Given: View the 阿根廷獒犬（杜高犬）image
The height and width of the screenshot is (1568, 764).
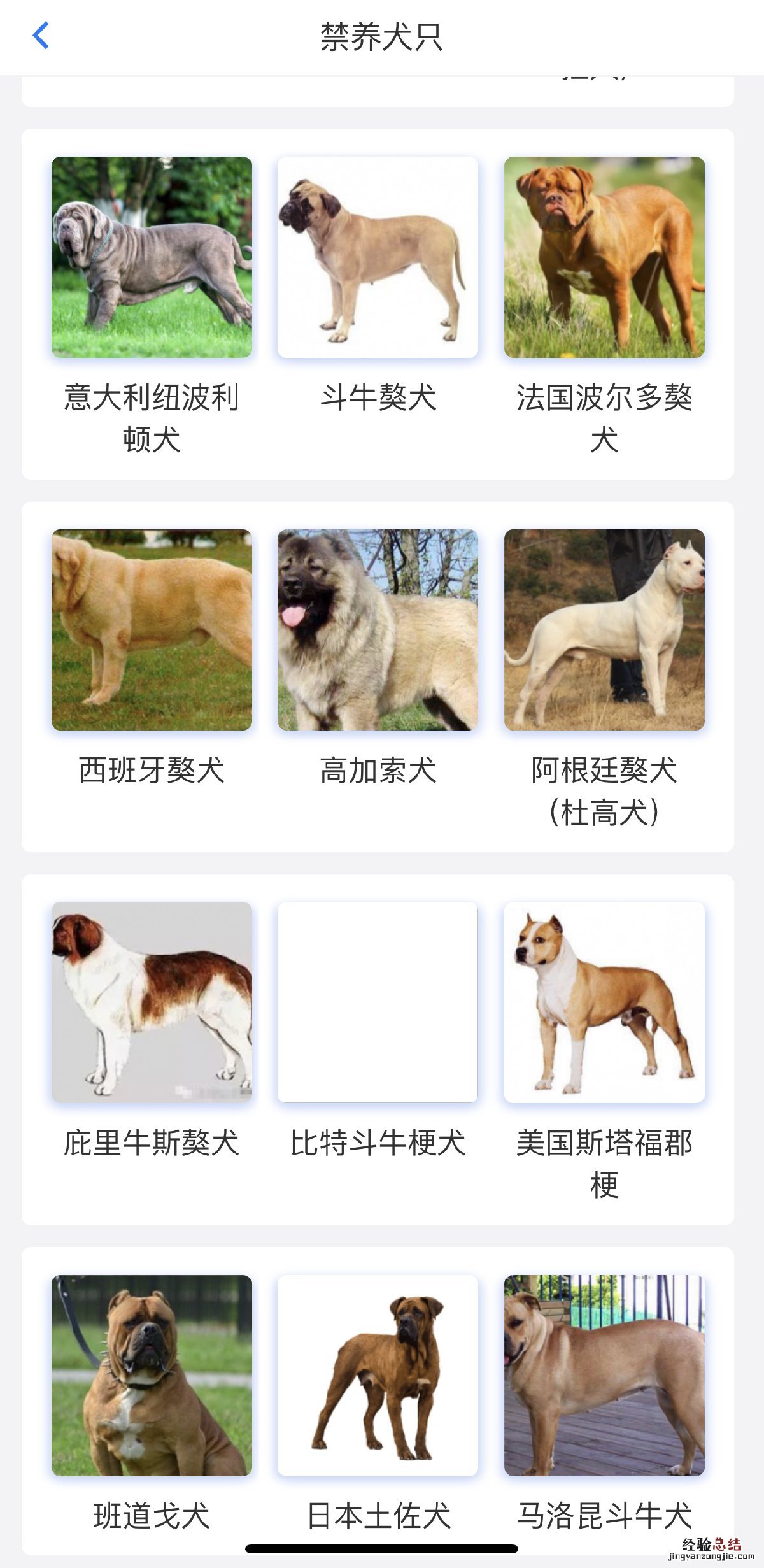Looking at the screenshot, I should tap(604, 629).
